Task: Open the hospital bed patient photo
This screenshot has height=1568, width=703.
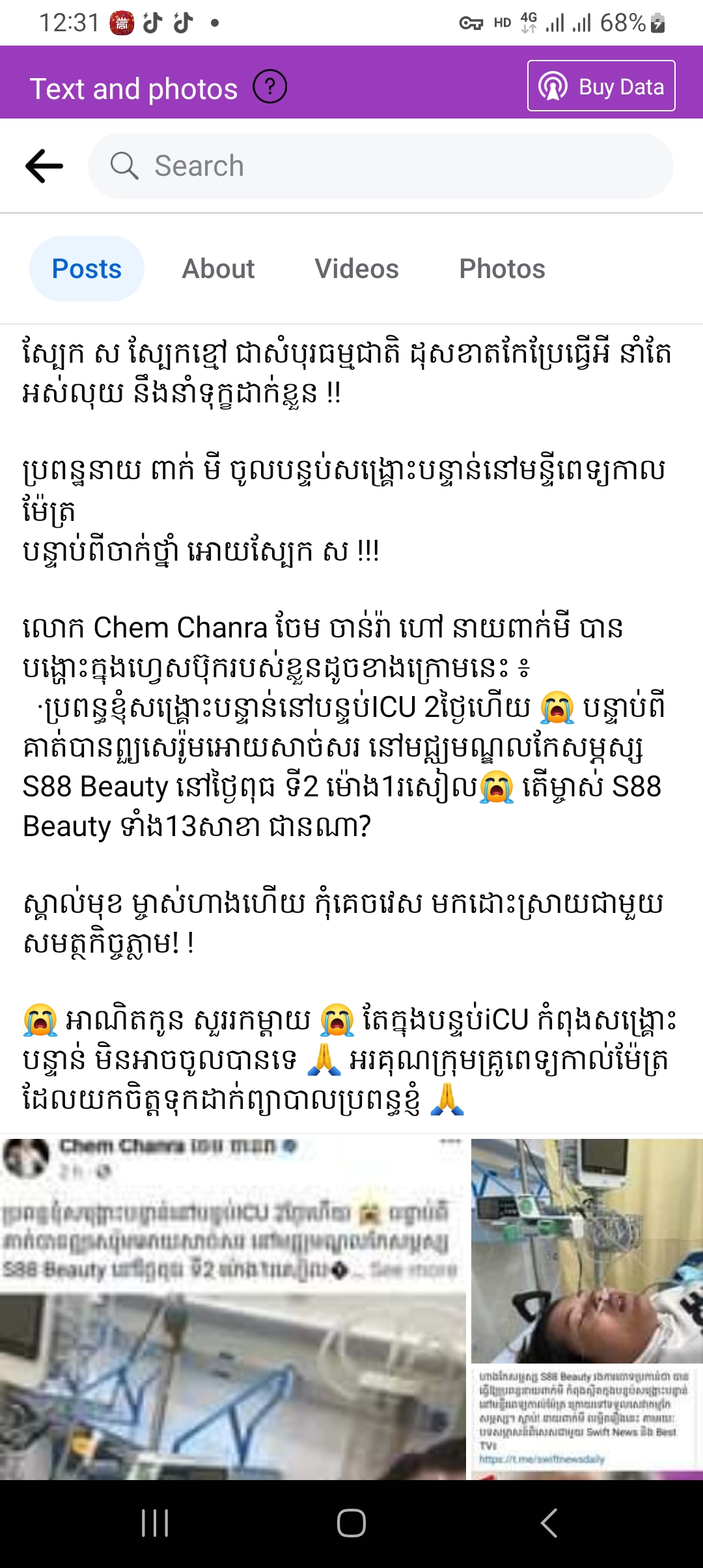Action: tap(587, 1250)
